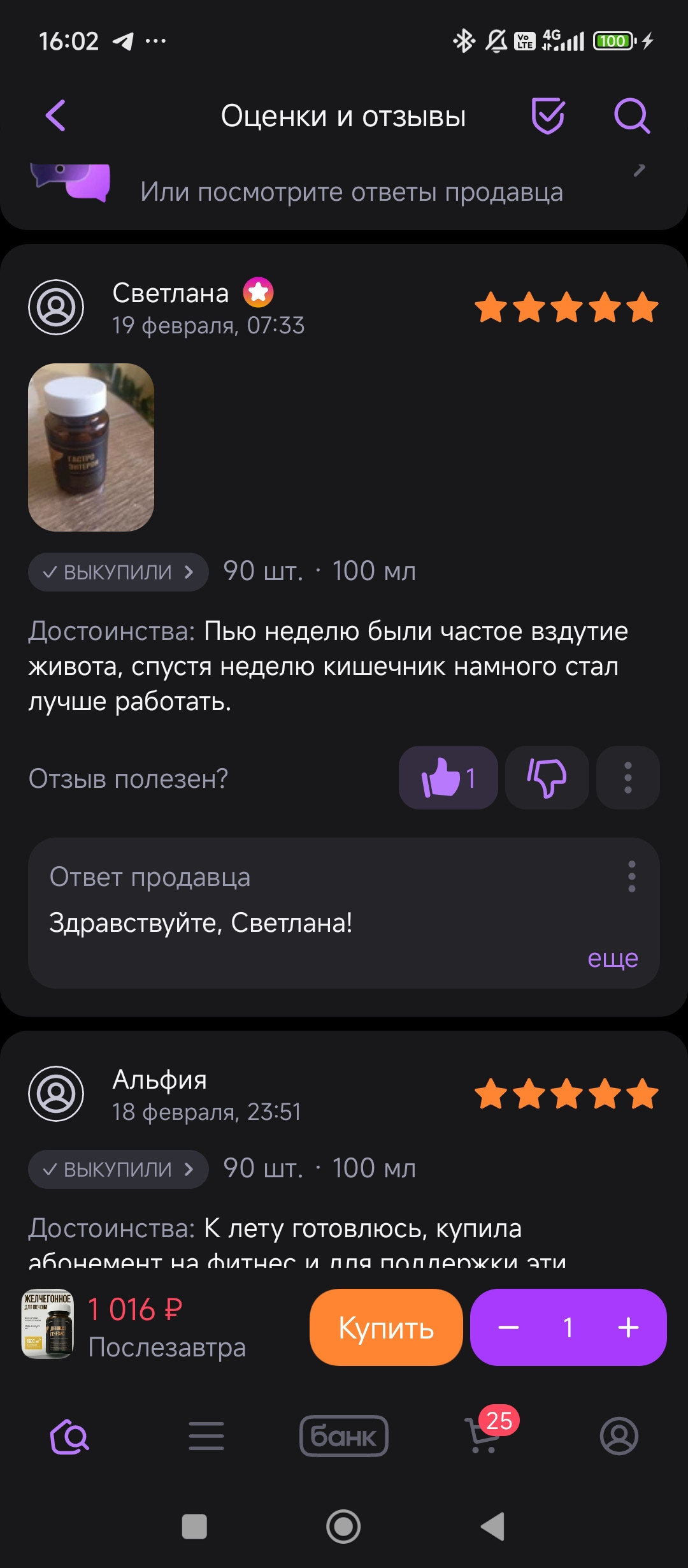The height and width of the screenshot is (1568, 688).
Task: Decrease quantity with minus
Action: point(508,1328)
